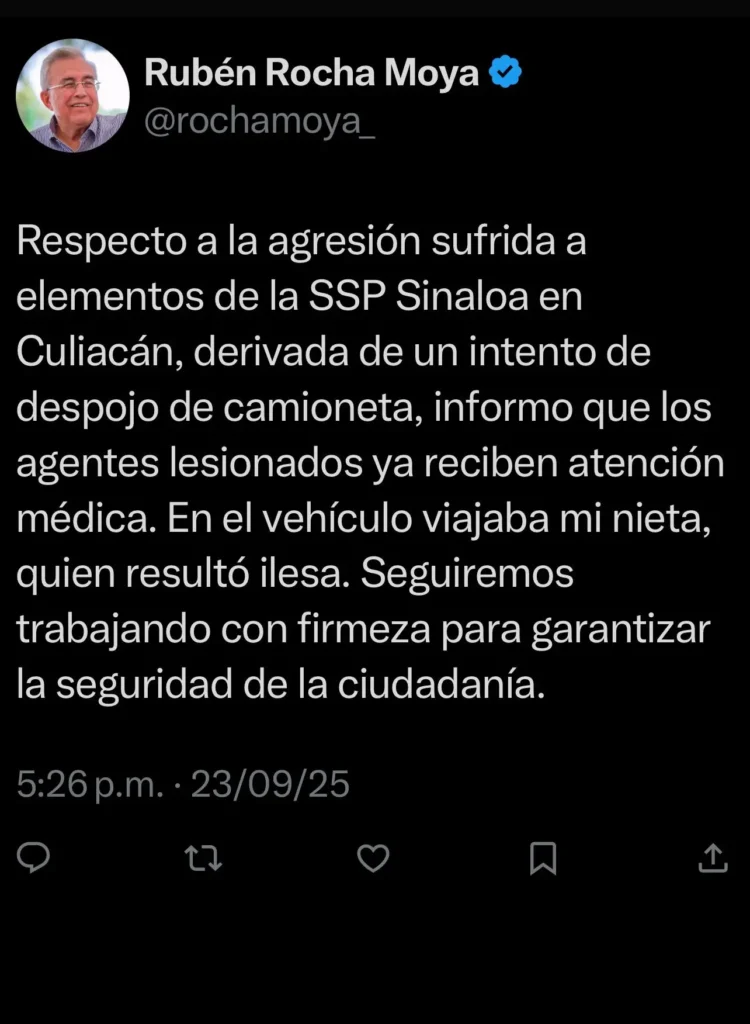
Task: Bookmark this tweet
Action: pyautogui.click(x=542, y=857)
